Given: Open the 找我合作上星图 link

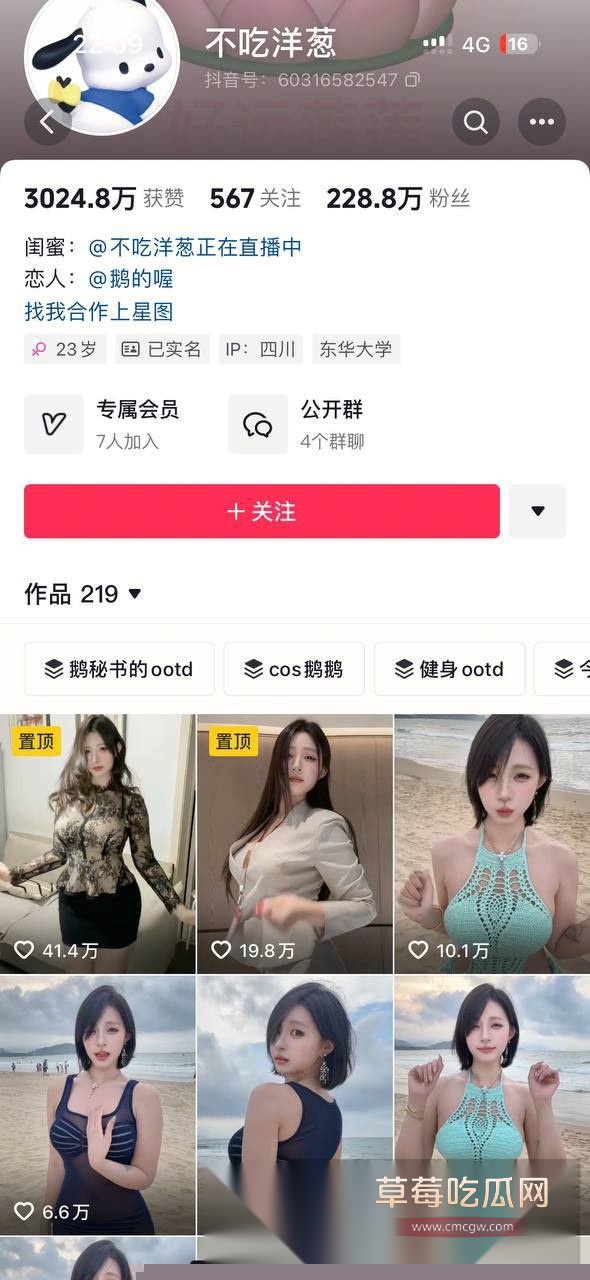Looking at the screenshot, I should pyautogui.click(x=99, y=311).
